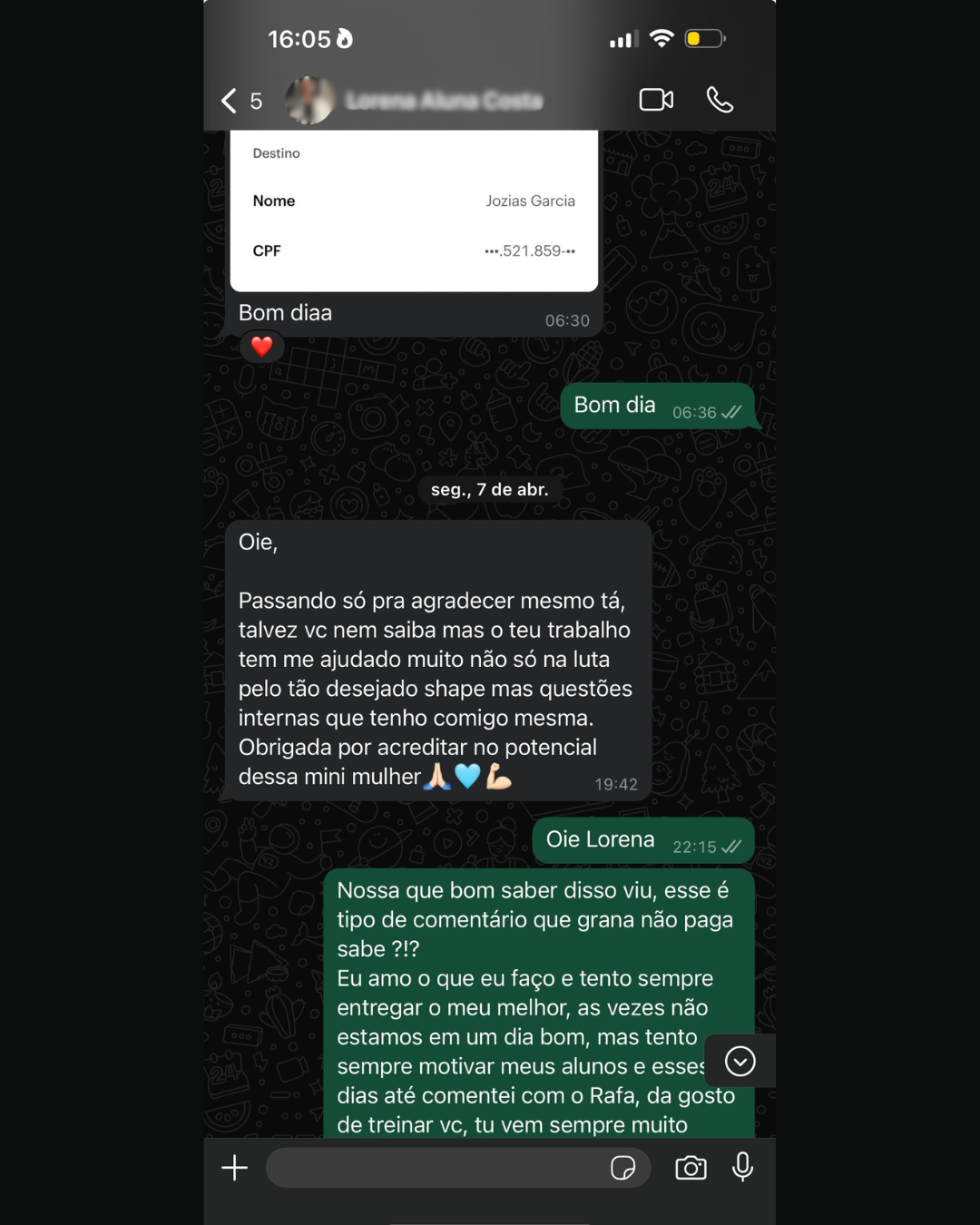Jump to the latest messages with the down arrow

click(x=740, y=1061)
